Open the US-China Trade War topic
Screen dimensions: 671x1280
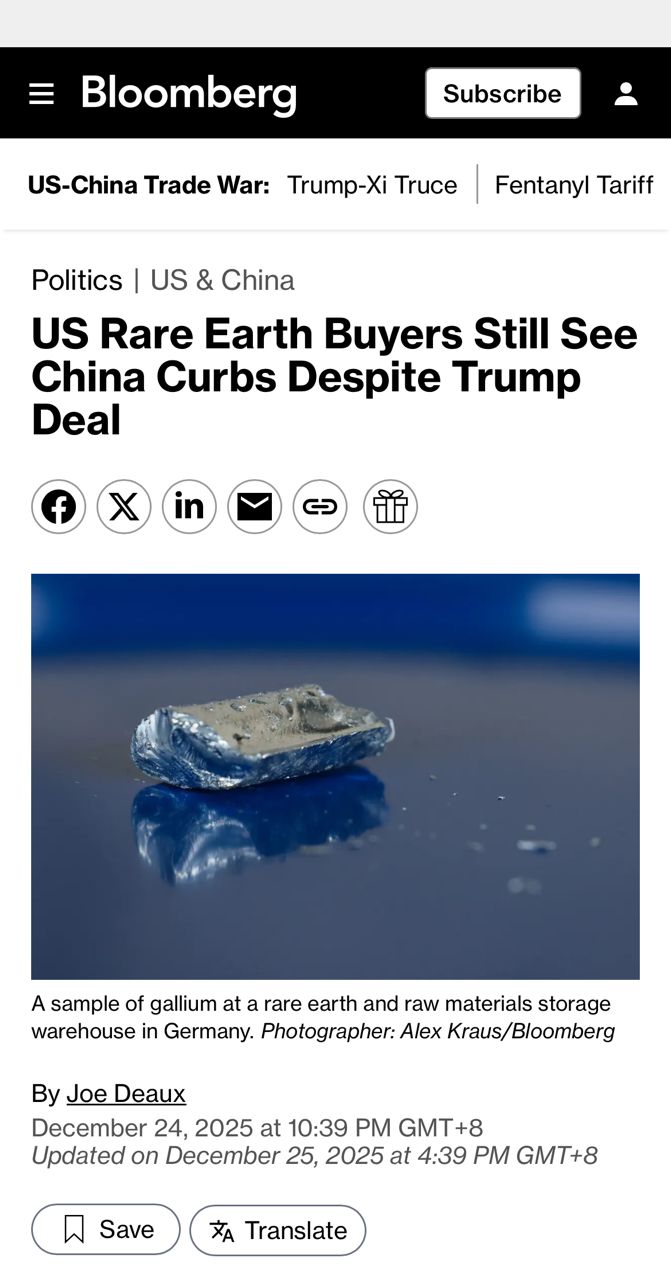[148, 185]
